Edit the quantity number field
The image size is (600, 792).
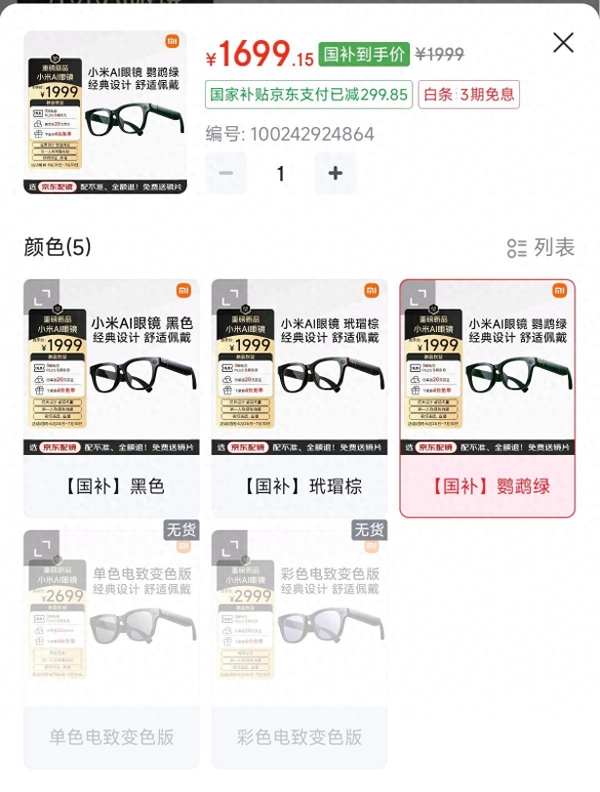coord(280,174)
